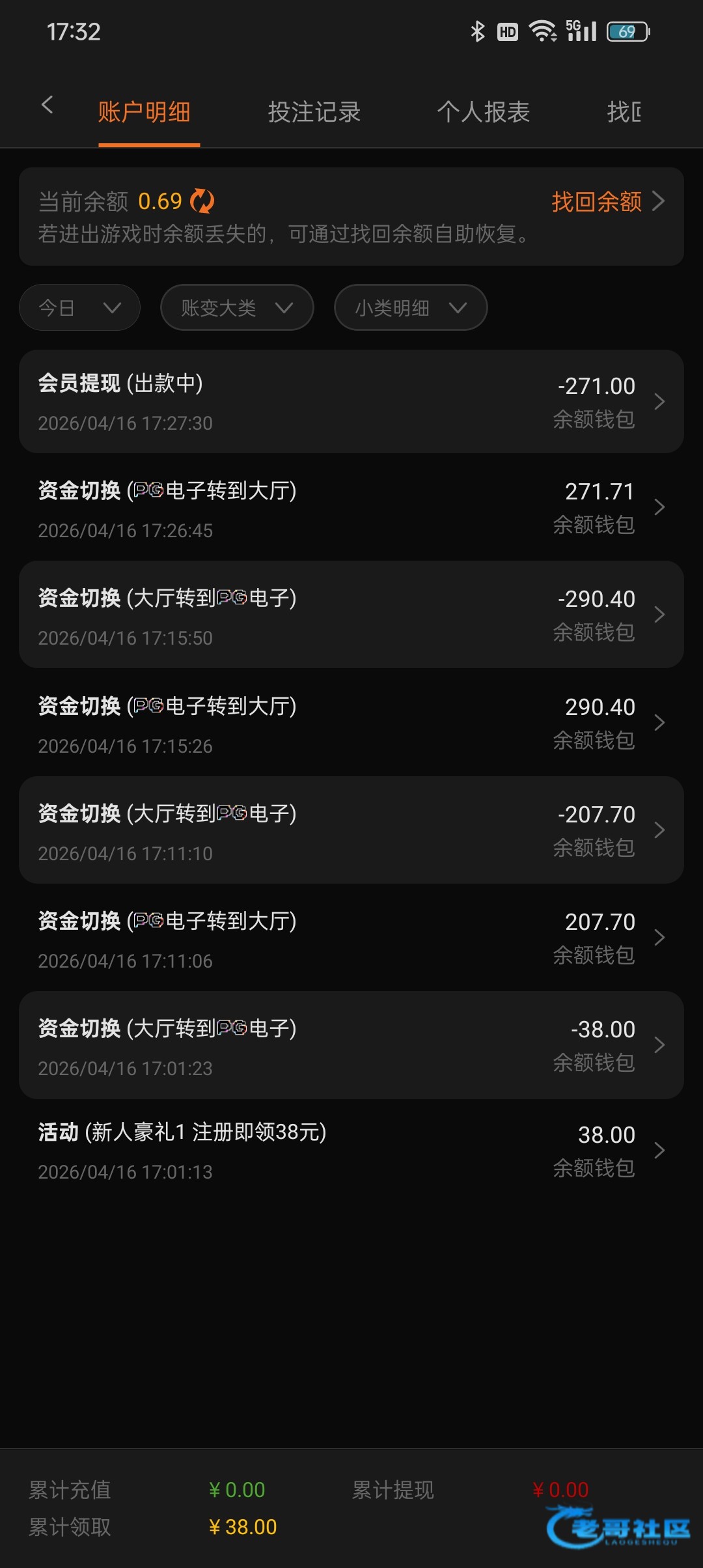
Task: Refresh the current balance amount
Action: (x=202, y=201)
